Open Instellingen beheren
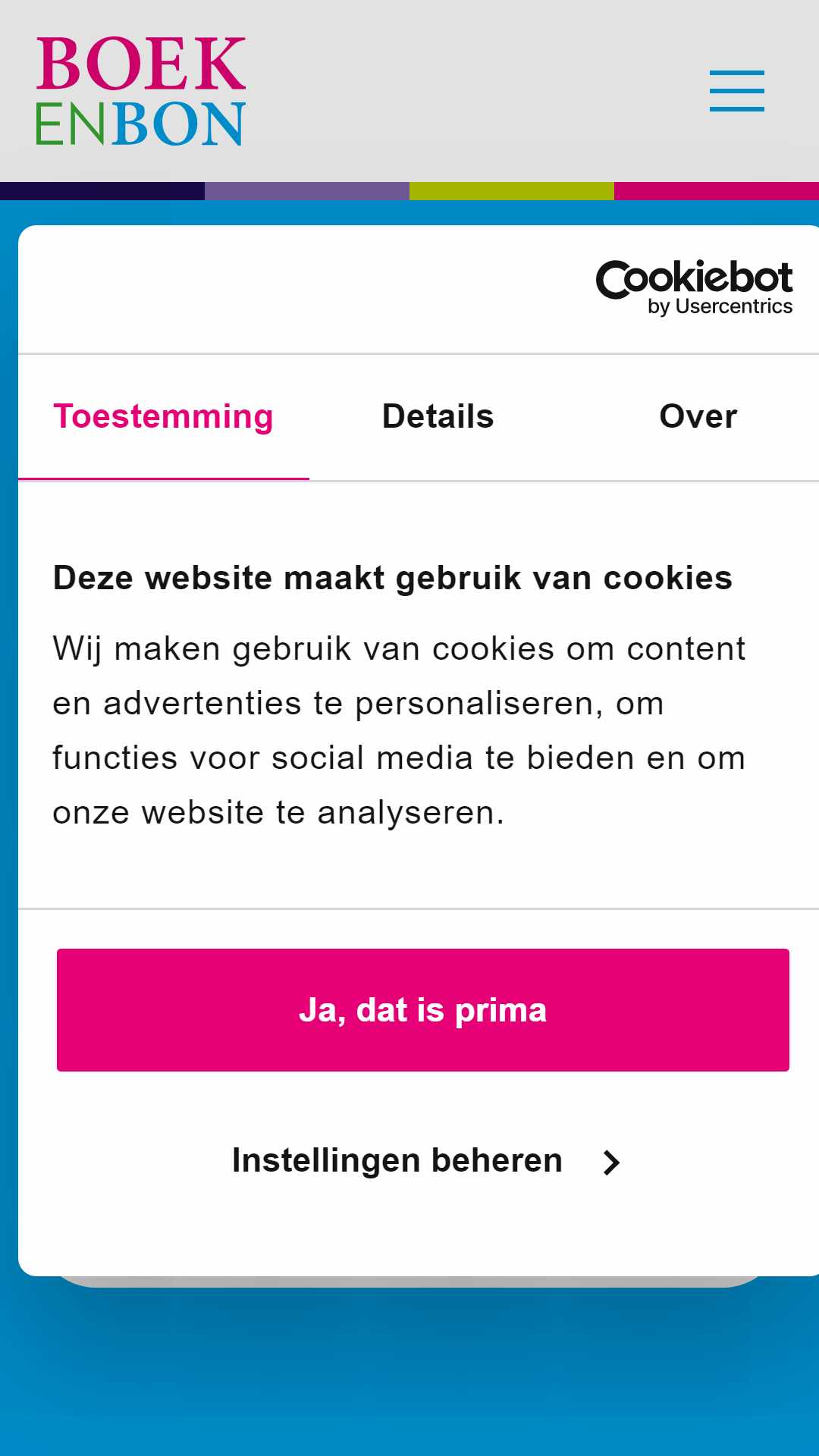 (423, 1161)
